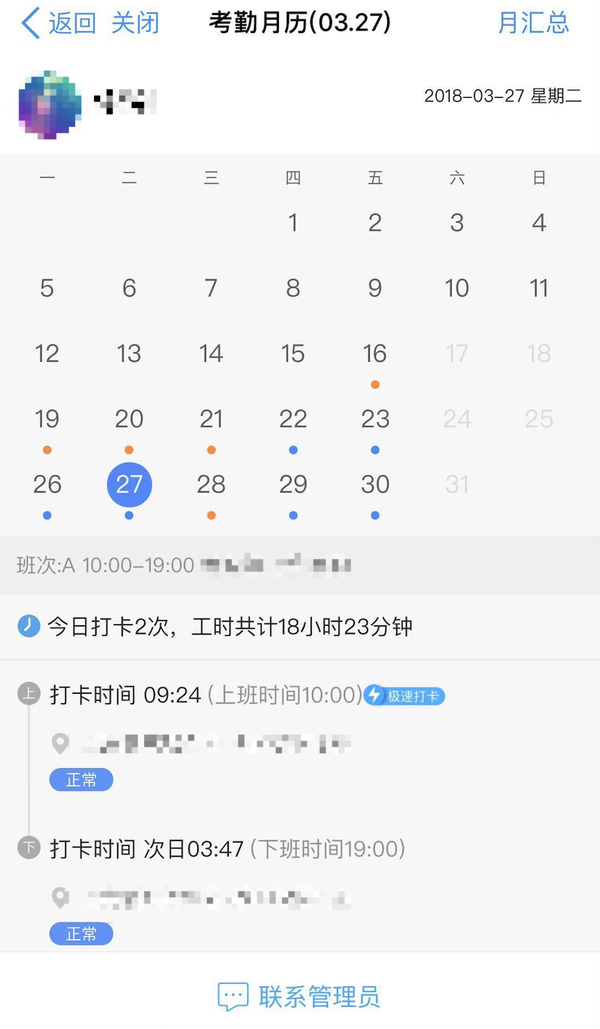This screenshot has height=1029, width=600.
Task: Select March 26 on the calendar
Action: coord(47,485)
